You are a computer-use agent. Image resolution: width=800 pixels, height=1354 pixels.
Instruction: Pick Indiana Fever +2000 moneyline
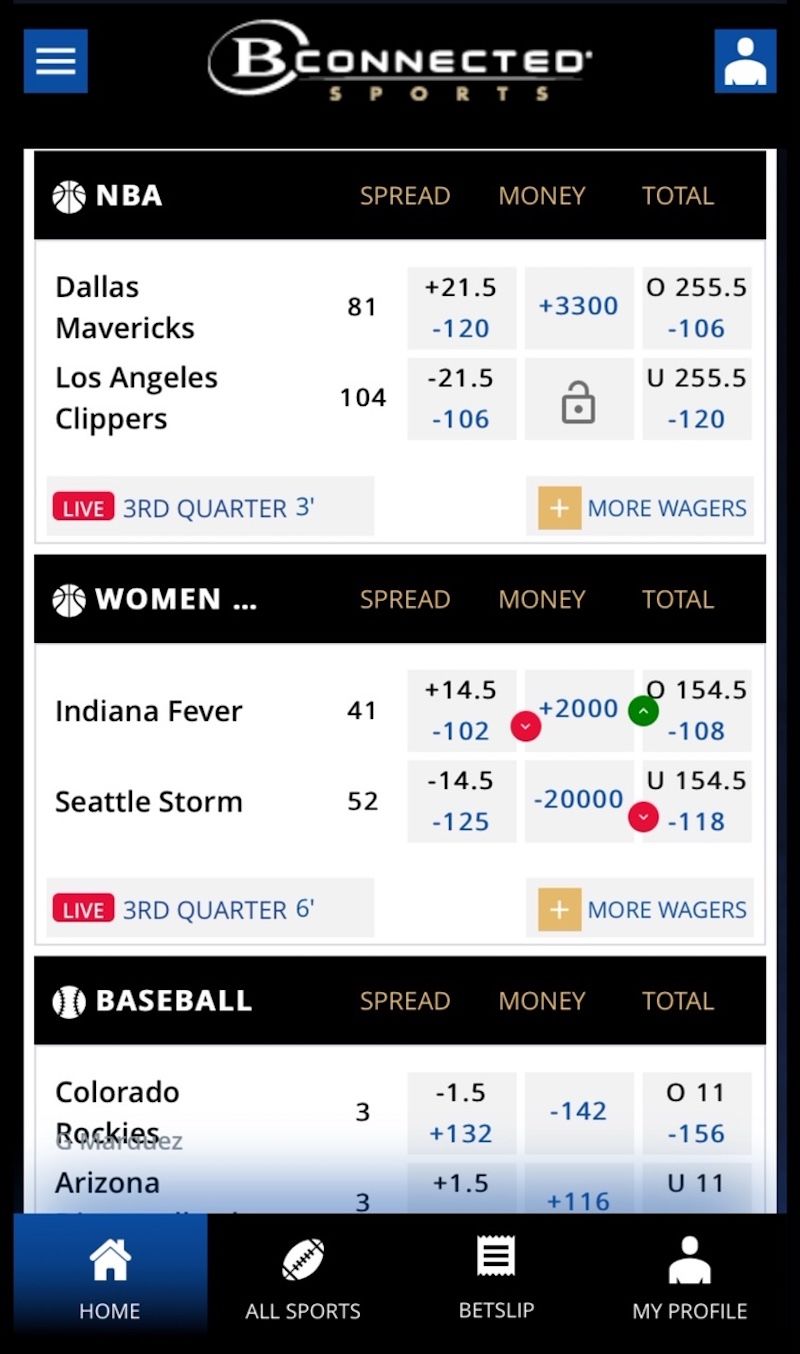click(x=579, y=710)
